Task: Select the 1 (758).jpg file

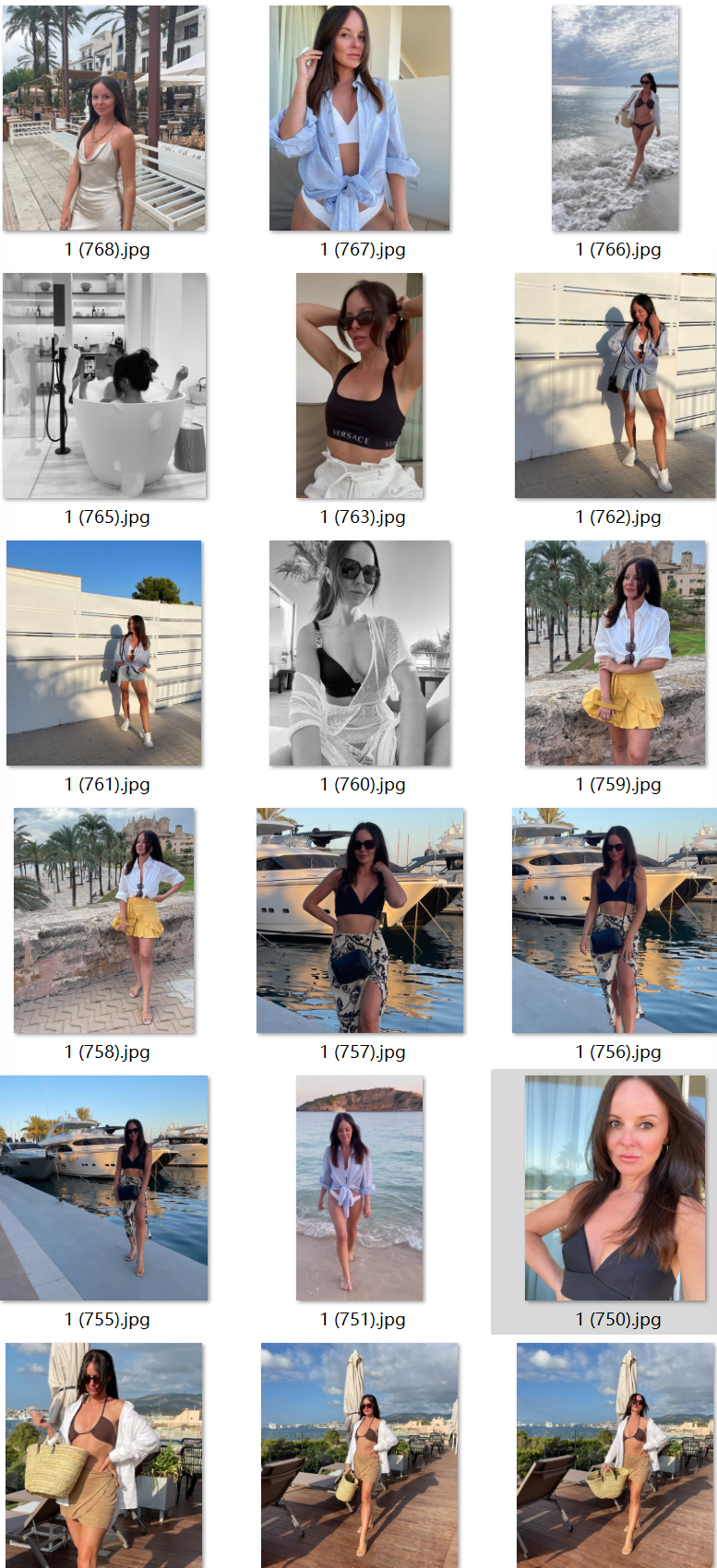Action: click(104, 921)
